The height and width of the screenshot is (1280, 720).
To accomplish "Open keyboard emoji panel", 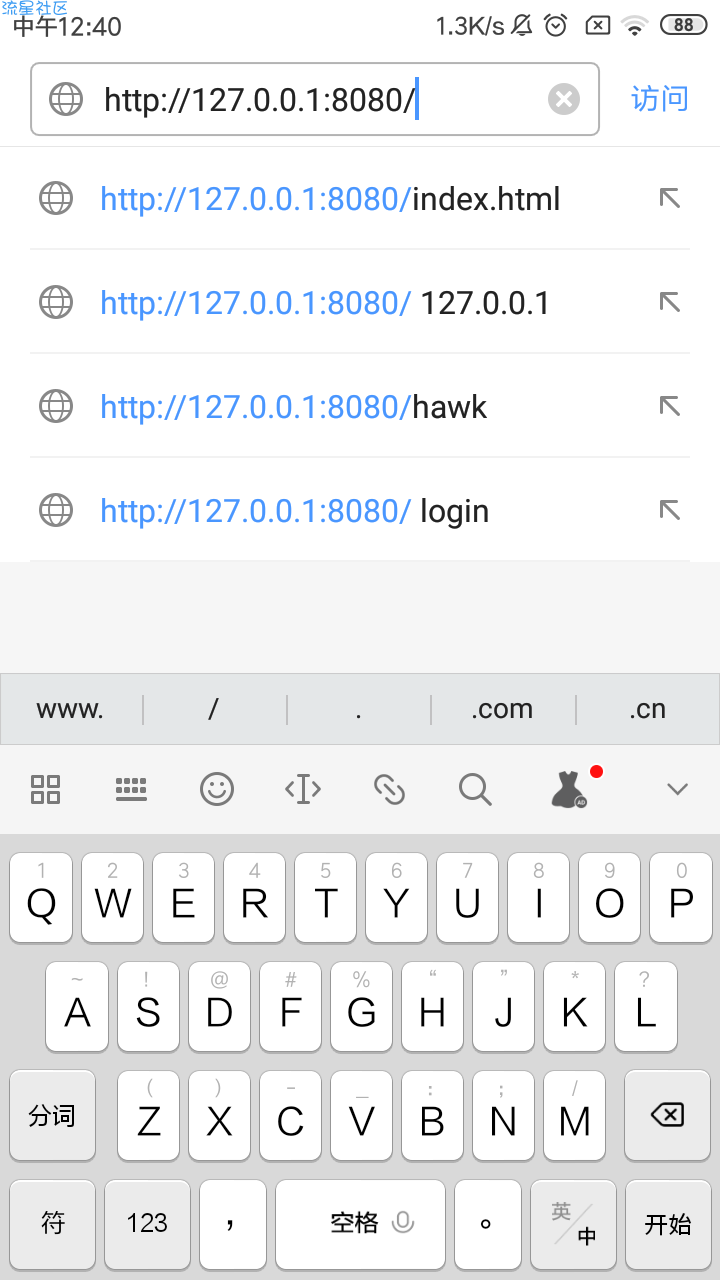I will pyautogui.click(x=217, y=789).
